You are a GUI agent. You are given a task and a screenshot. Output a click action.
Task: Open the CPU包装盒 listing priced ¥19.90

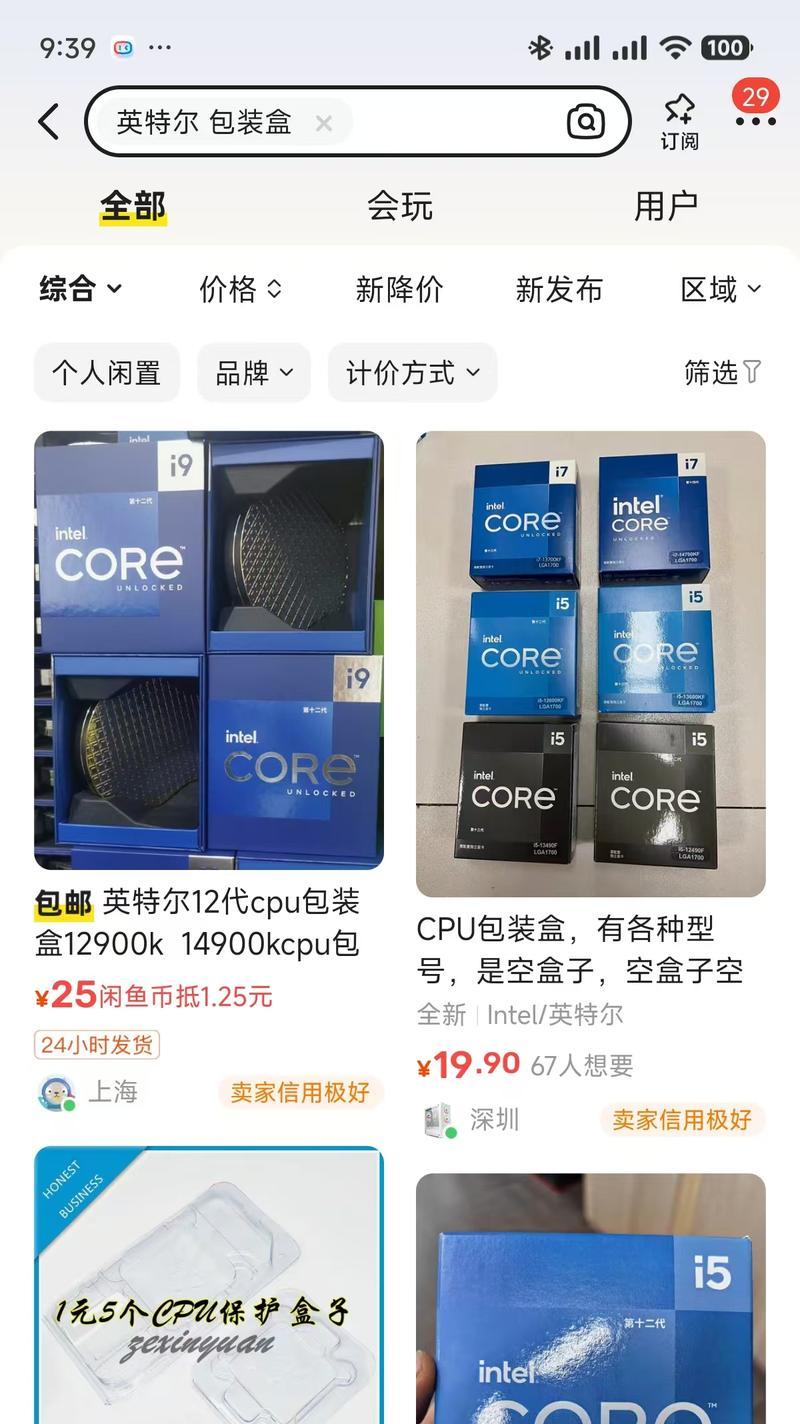click(x=591, y=664)
